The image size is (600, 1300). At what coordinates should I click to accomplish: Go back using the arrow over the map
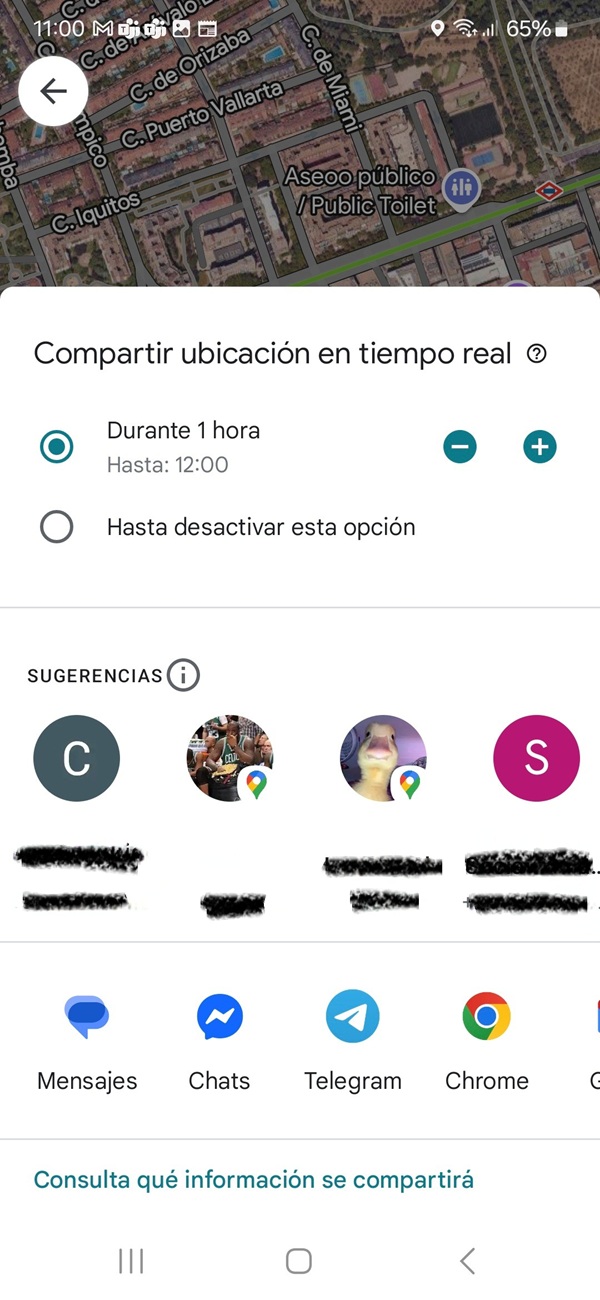(53, 91)
